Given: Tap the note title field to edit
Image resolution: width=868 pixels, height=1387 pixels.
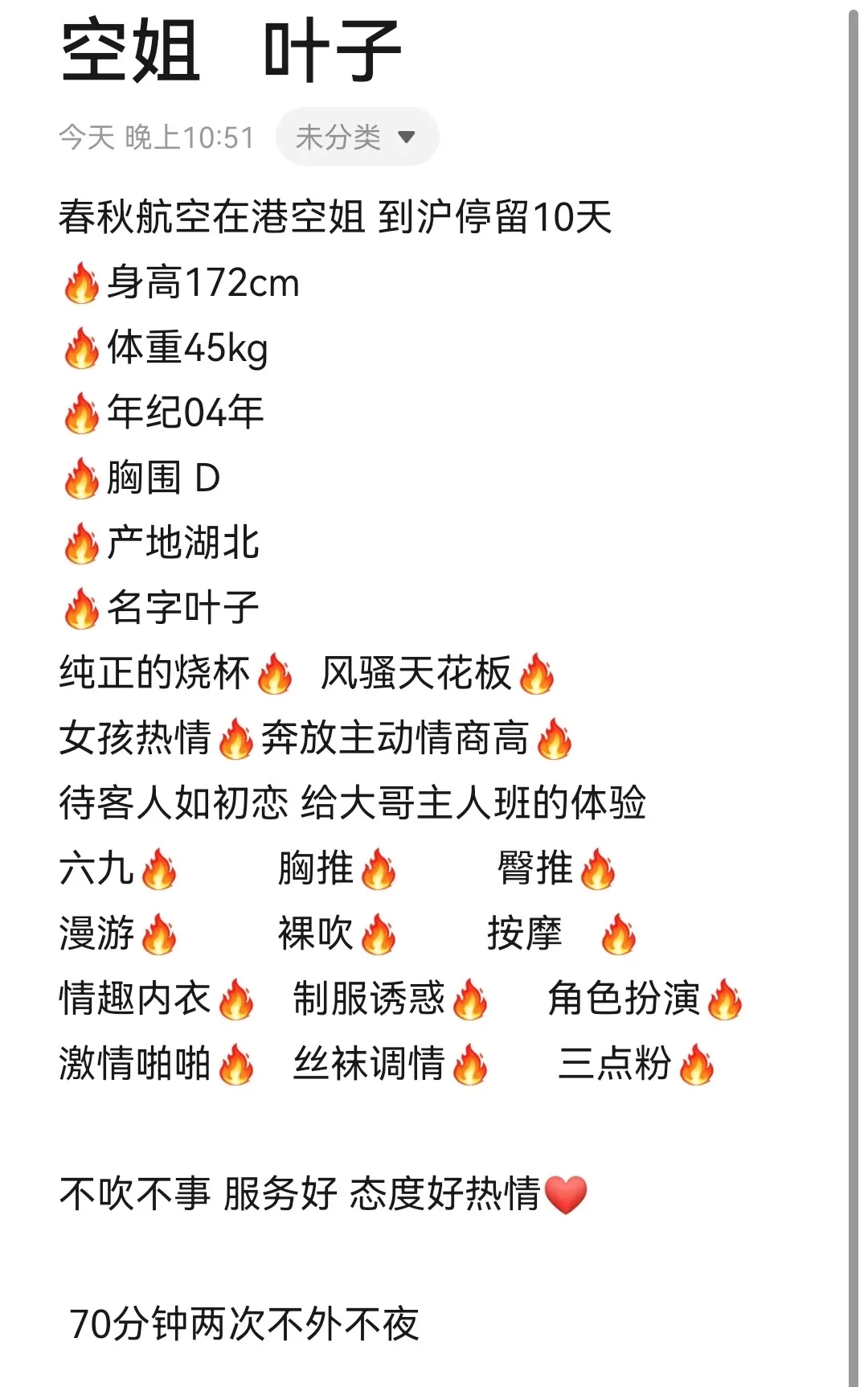Looking at the screenshot, I should (231, 51).
